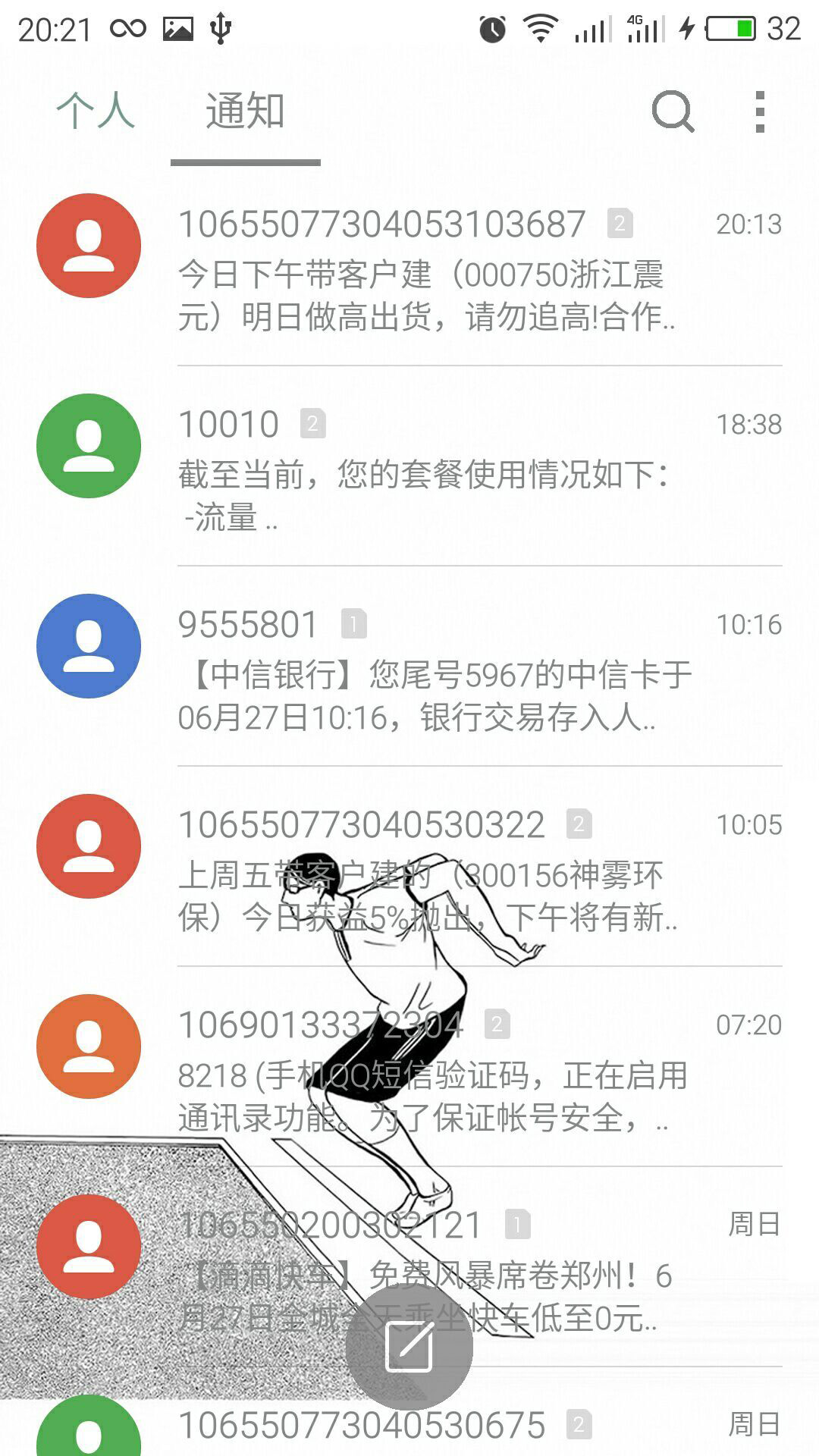Open the thread from 10655077304053​0675

(455, 1426)
